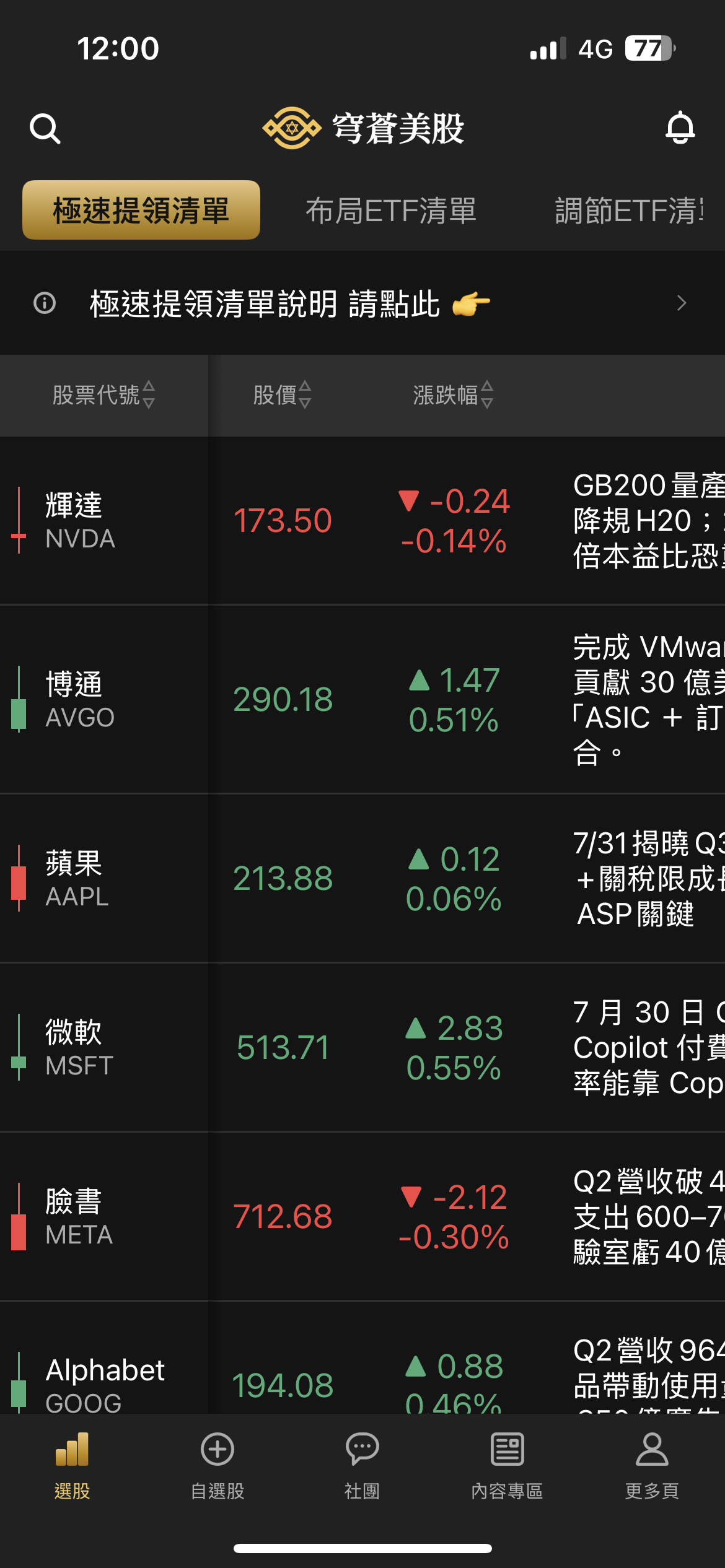Open the notifications bell
The width and height of the screenshot is (725, 1568).
[680, 128]
